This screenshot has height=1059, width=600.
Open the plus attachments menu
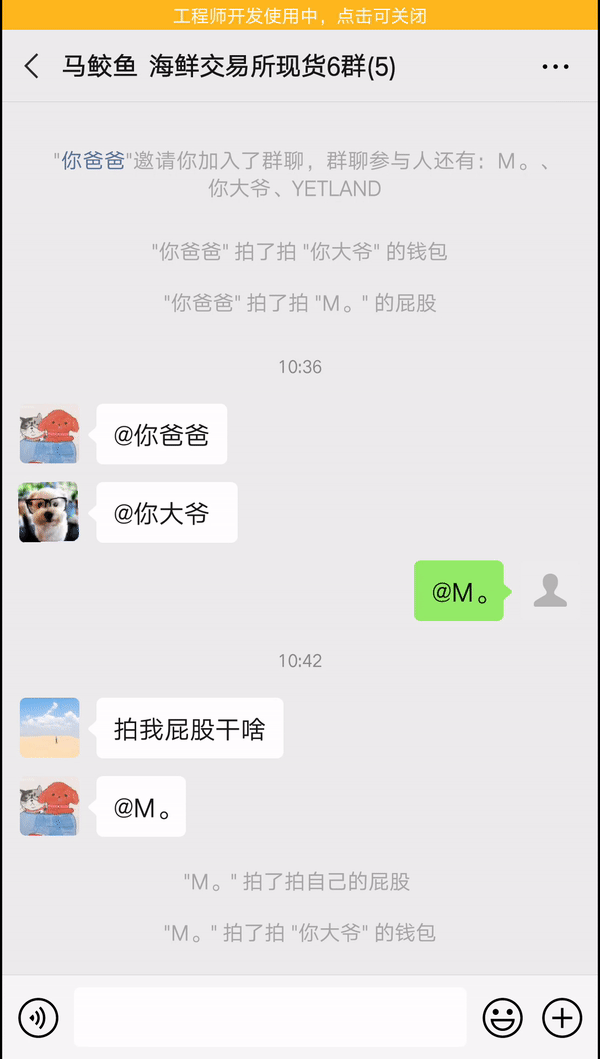[x=562, y=1018]
